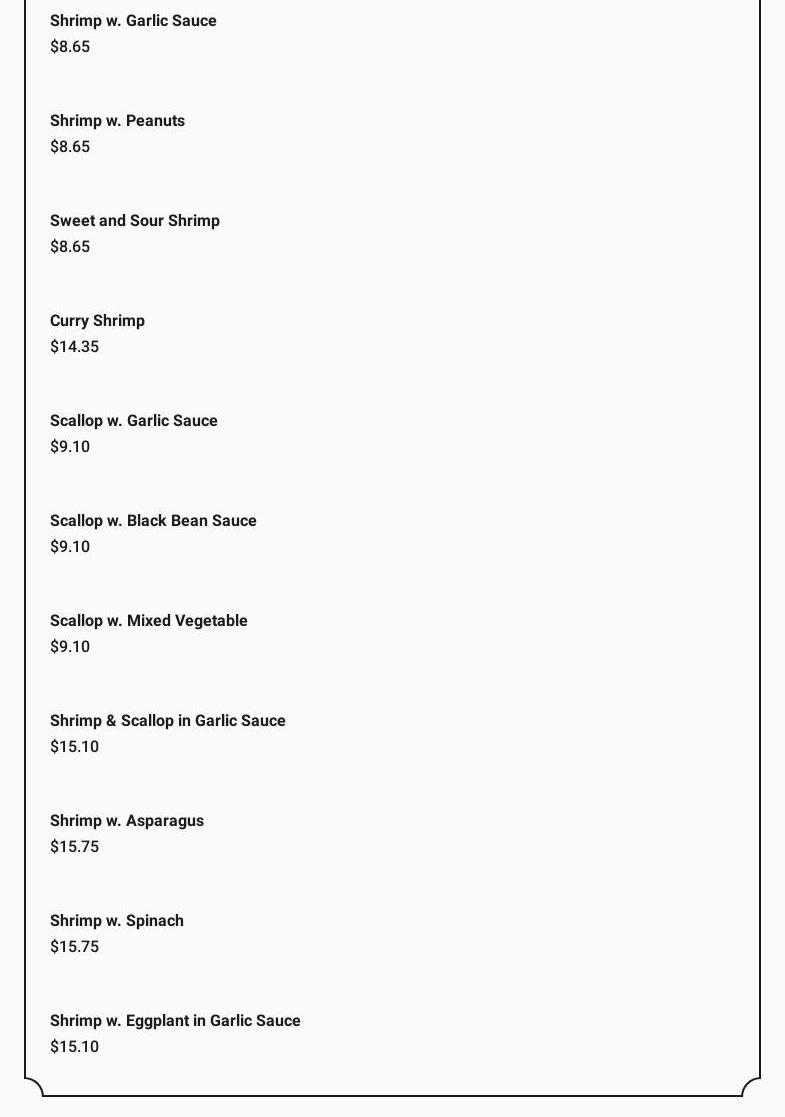
Task: Choose Scallop w. Mixed Vegetable
Action: (148, 621)
